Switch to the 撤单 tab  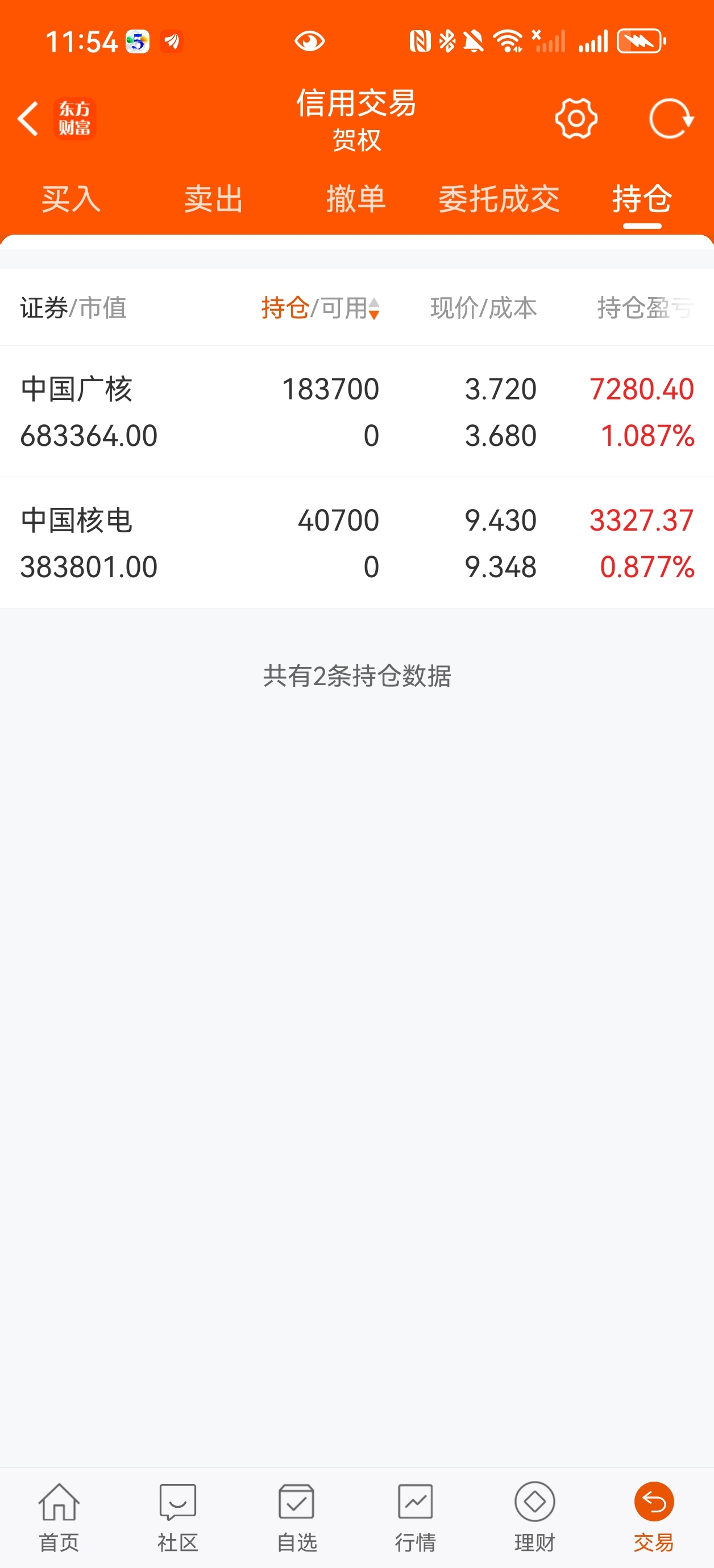coord(356,199)
